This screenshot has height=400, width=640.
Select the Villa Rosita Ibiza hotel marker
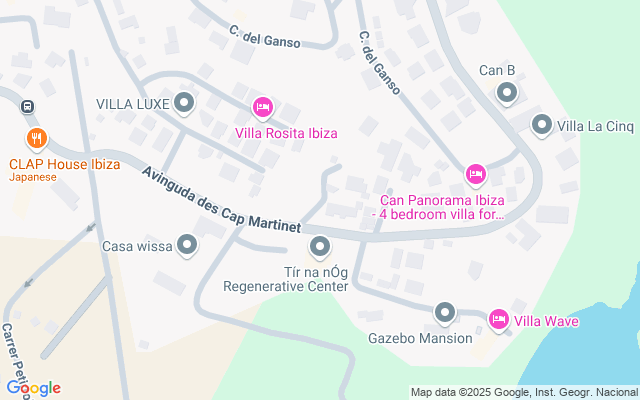(263, 106)
